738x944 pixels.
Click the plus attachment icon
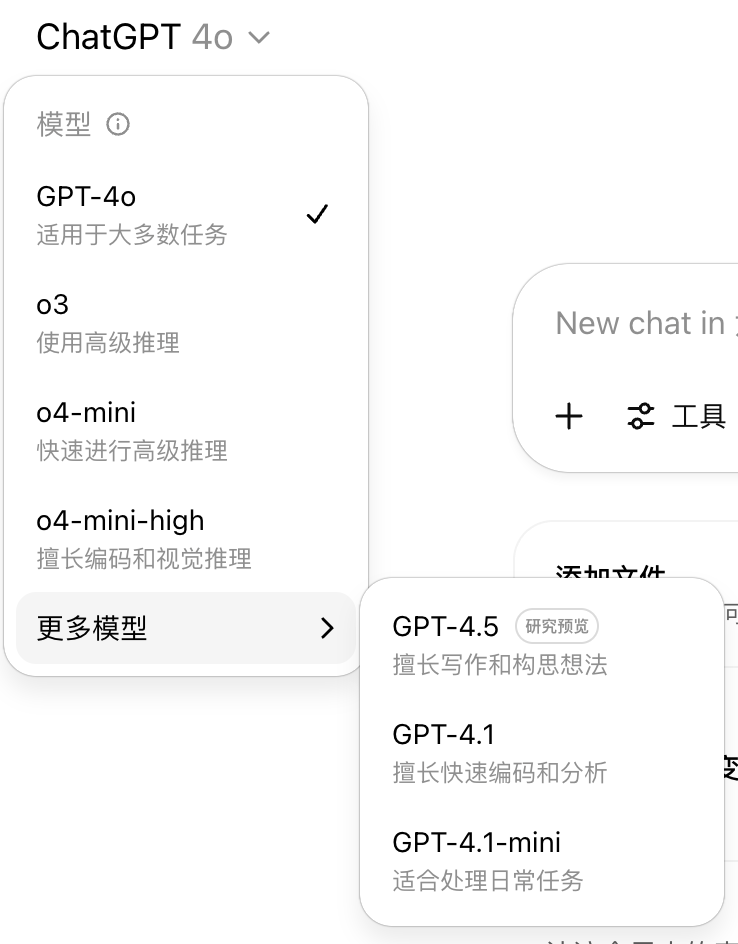(x=569, y=417)
